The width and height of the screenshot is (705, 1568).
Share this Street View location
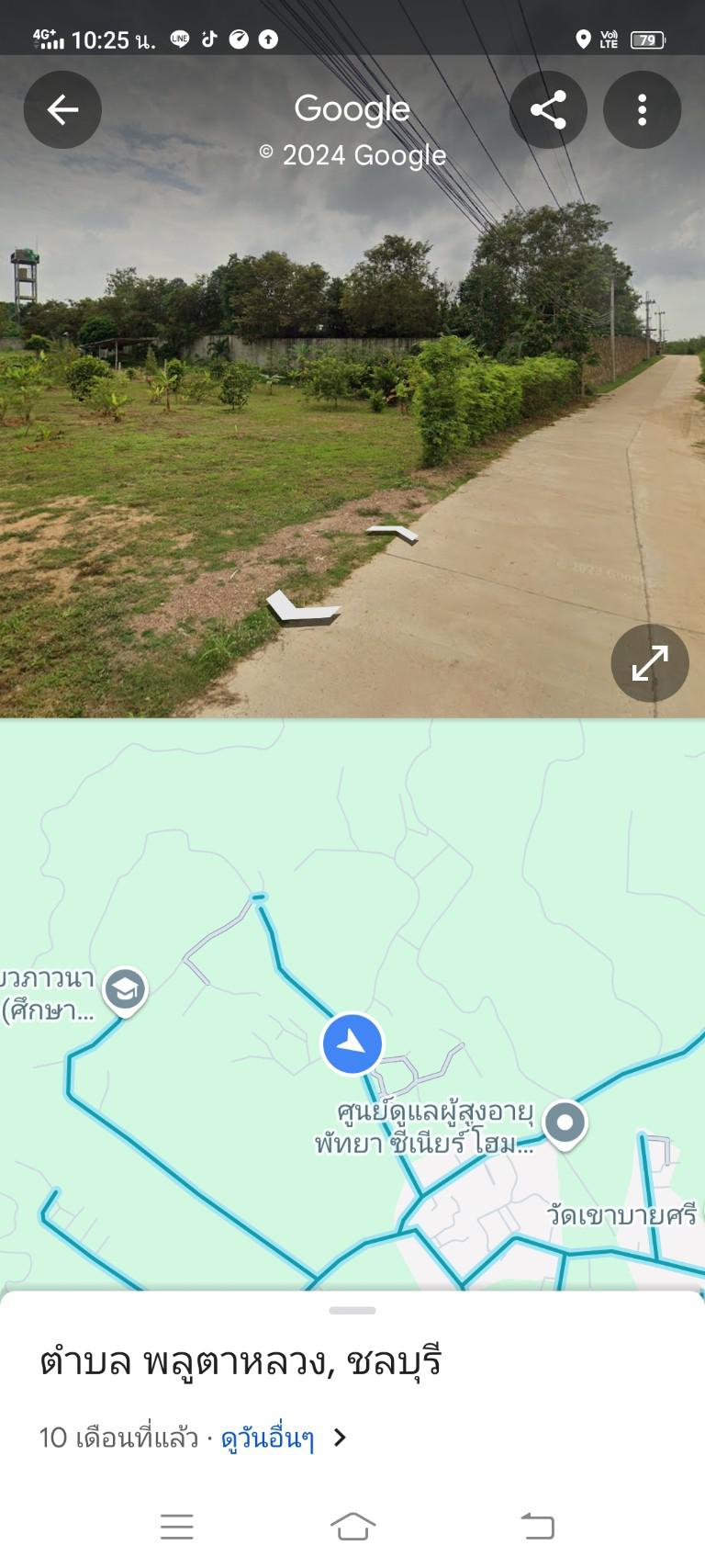click(548, 109)
